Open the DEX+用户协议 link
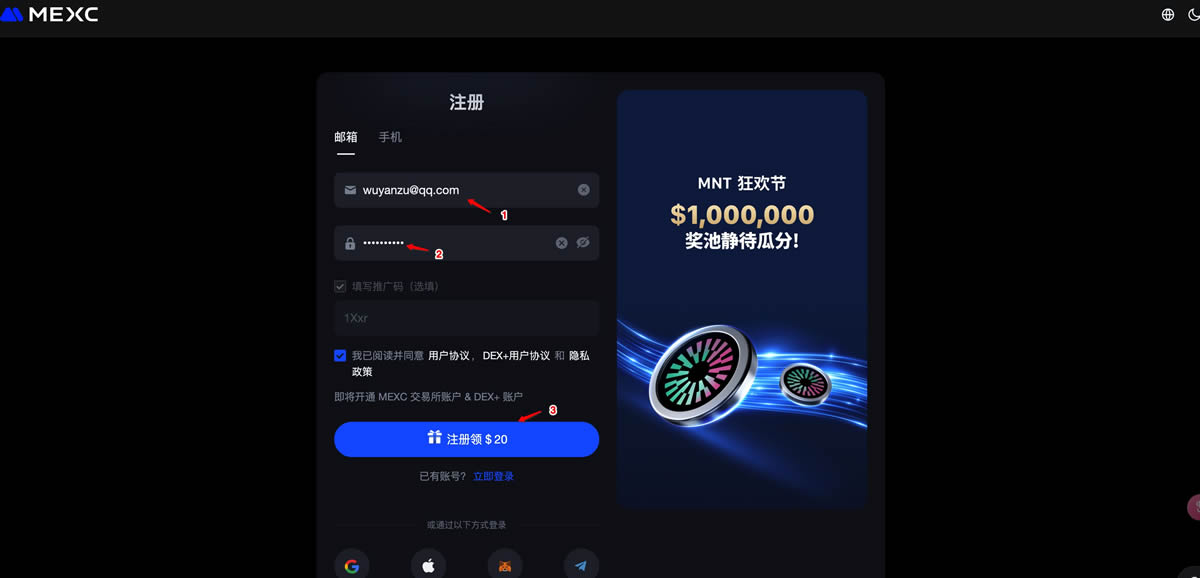The height and width of the screenshot is (578, 1200). point(516,355)
